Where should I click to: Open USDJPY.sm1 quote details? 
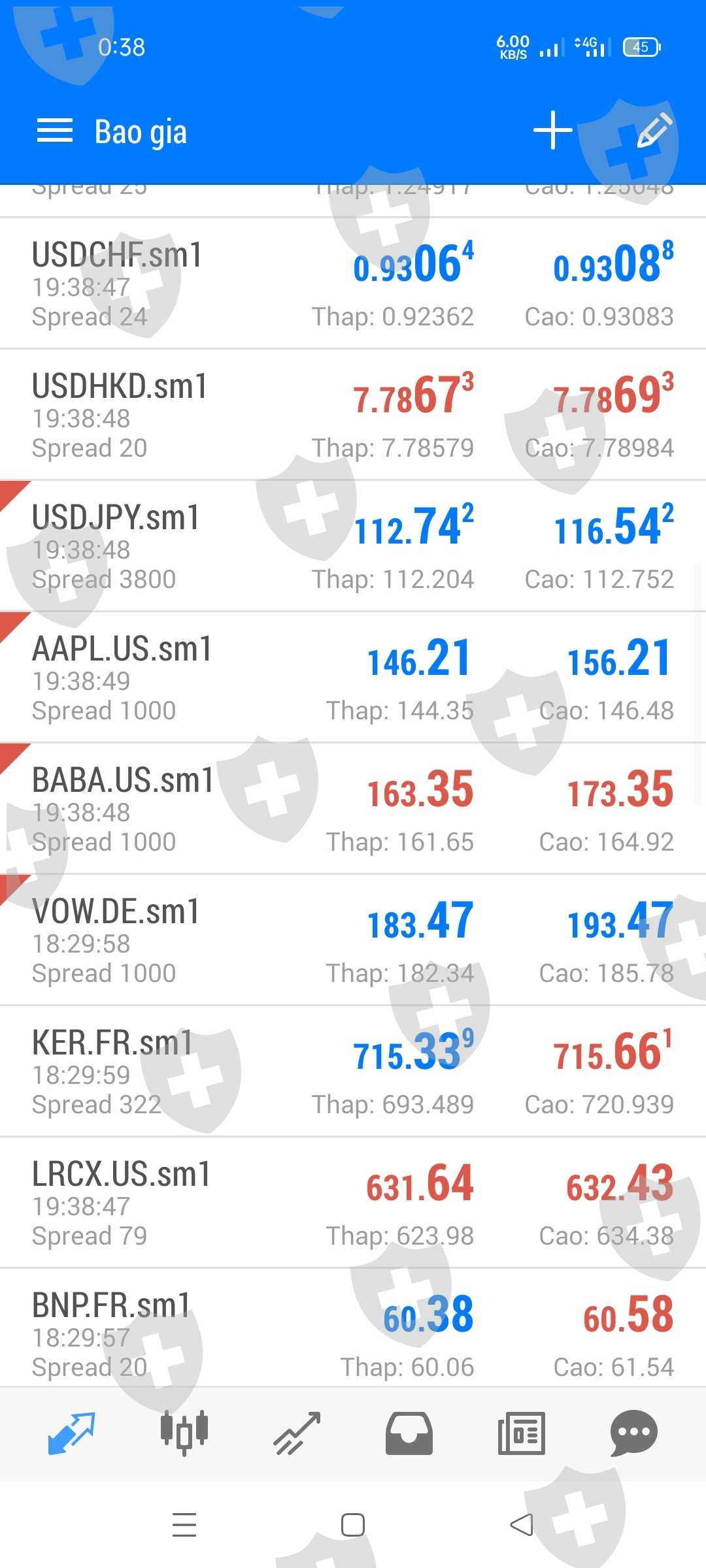point(353,546)
